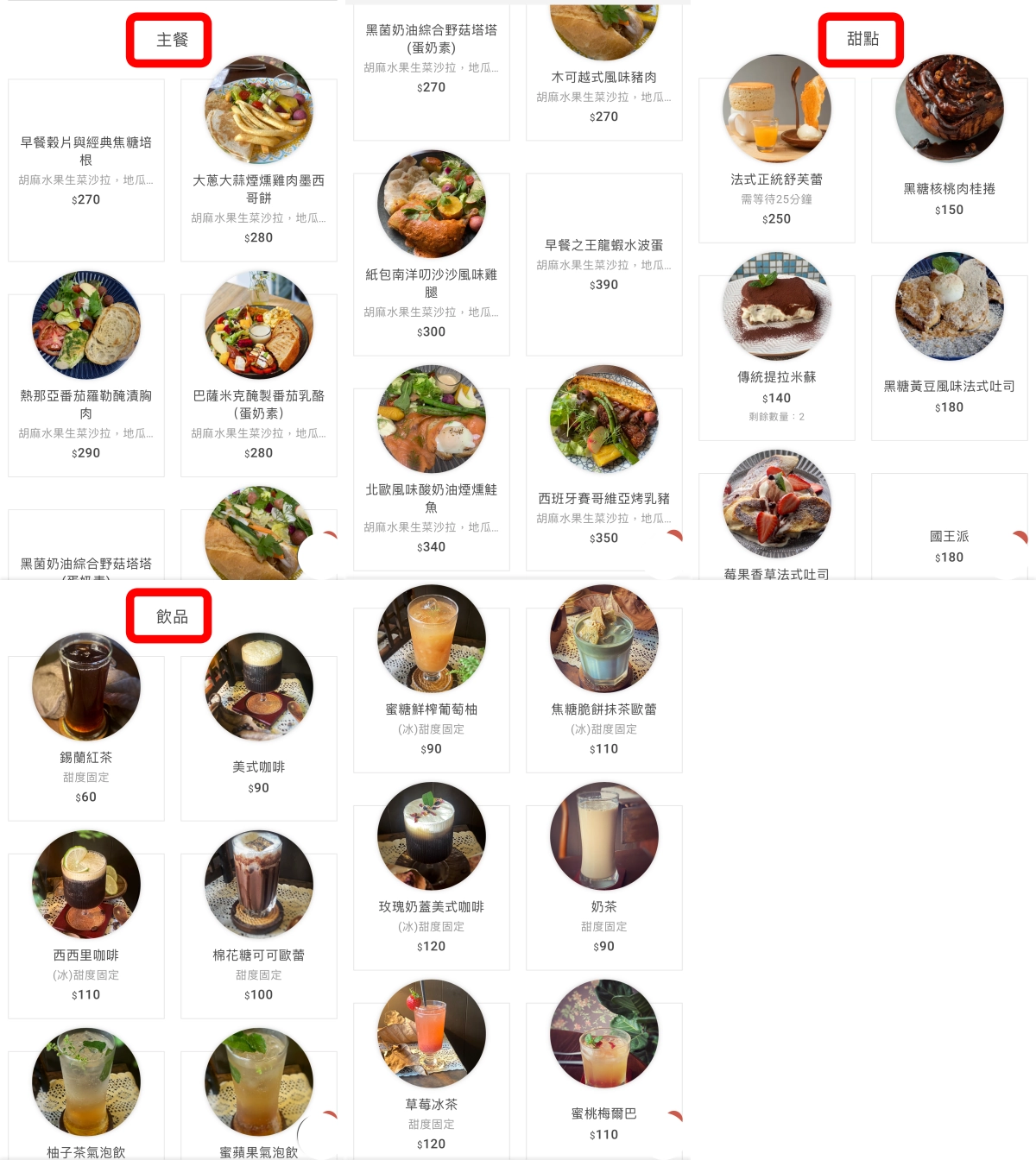The width and height of the screenshot is (1036, 1160).
Task: Select the 國王派 dessert item
Action: (x=948, y=535)
